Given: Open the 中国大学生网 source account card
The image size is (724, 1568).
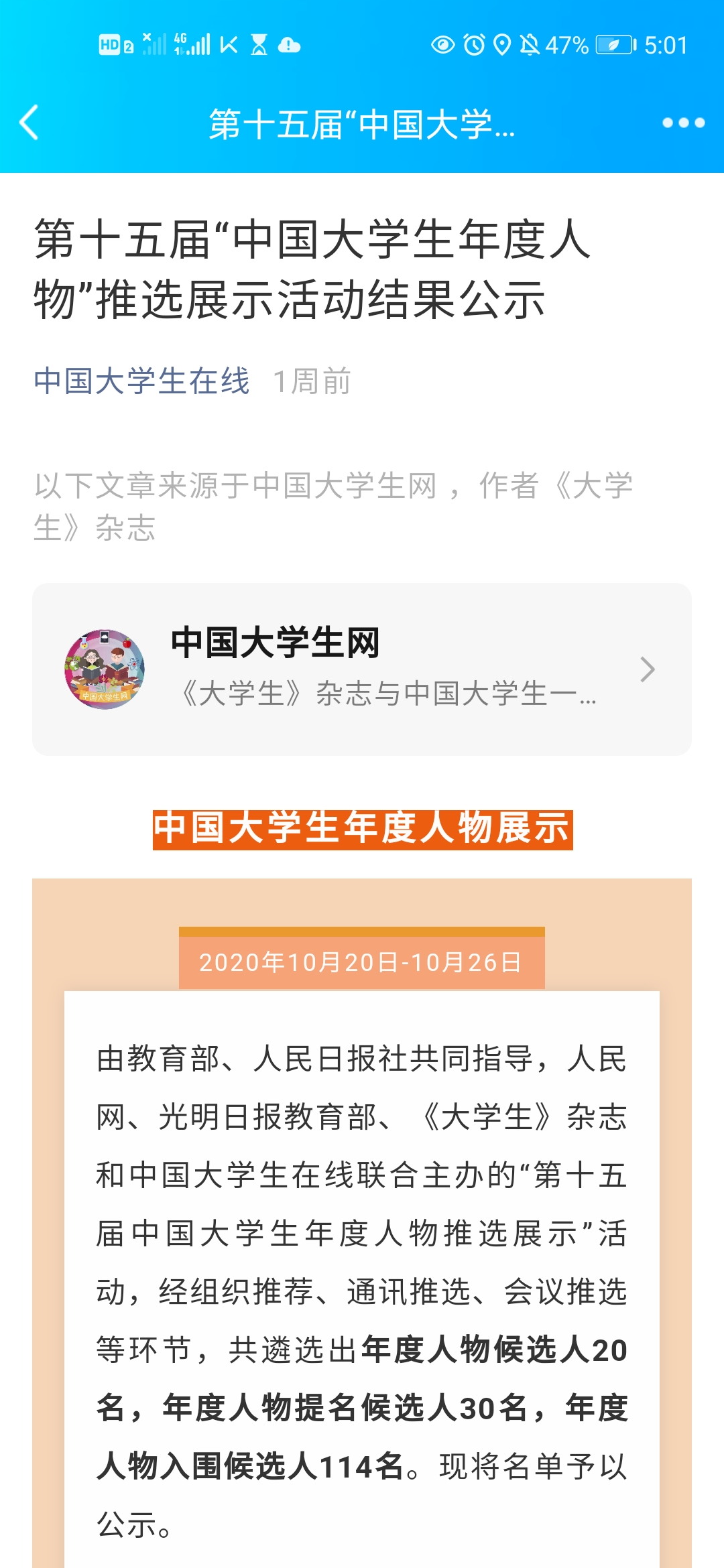Looking at the screenshot, I should tap(362, 669).
